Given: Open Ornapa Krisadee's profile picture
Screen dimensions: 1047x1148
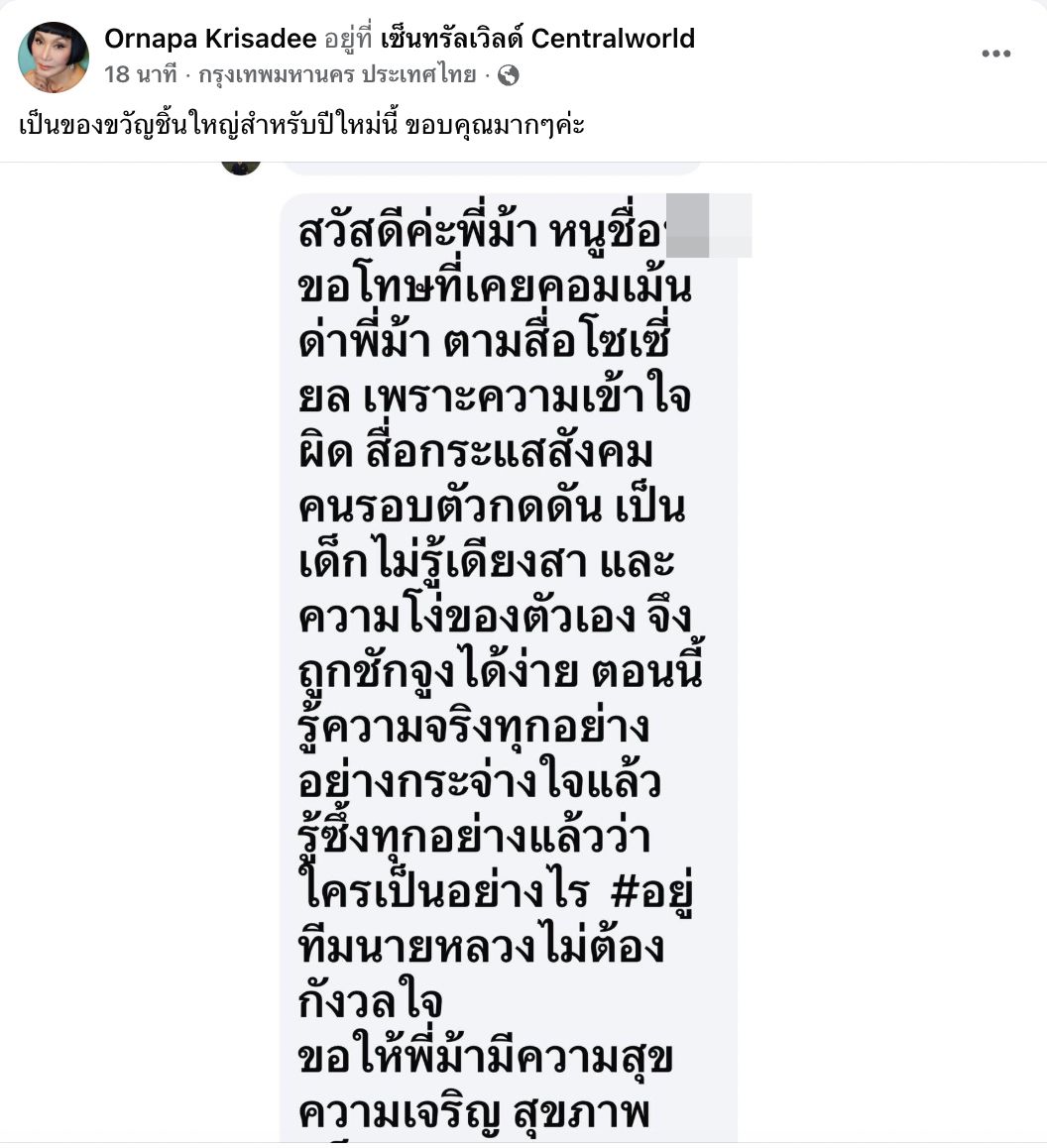Looking at the screenshot, I should [x=54, y=57].
